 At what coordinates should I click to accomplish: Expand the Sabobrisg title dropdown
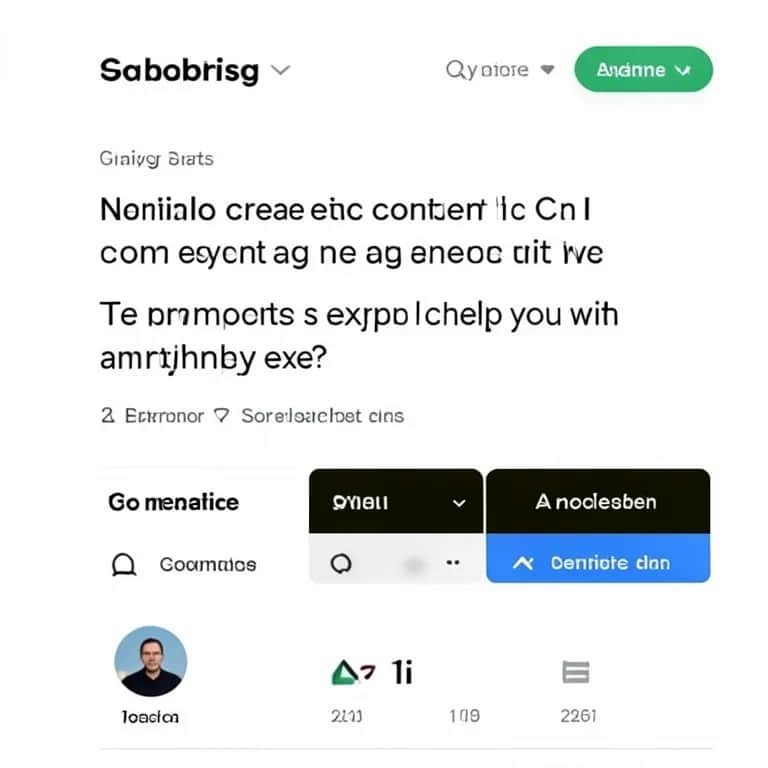(x=281, y=71)
